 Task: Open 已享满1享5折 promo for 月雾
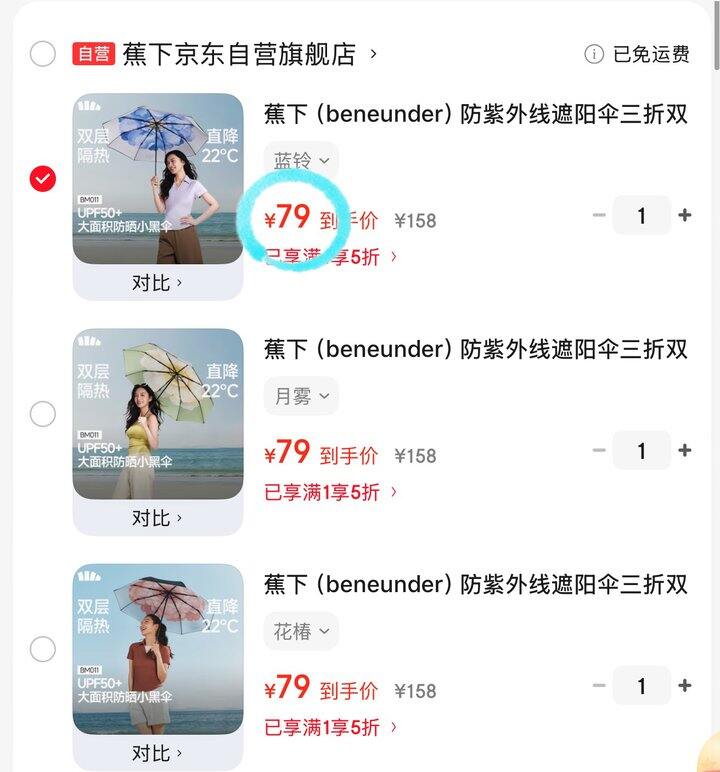(x=330, y=492)
